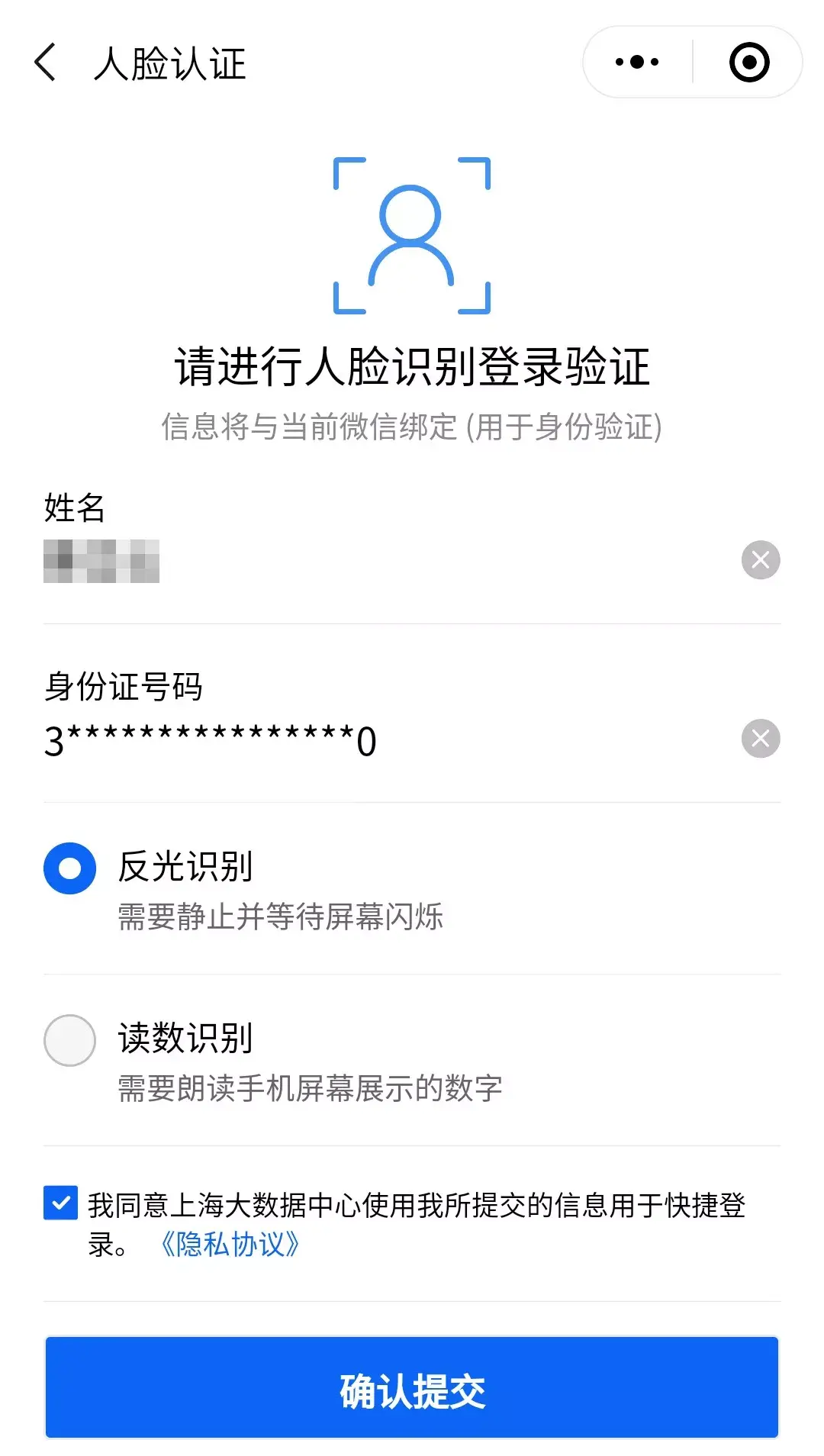Image resolution: width=824 pixels, height=1456 pixels.
Task: Edit the 姓名 input field
Action: coord(381,561)
